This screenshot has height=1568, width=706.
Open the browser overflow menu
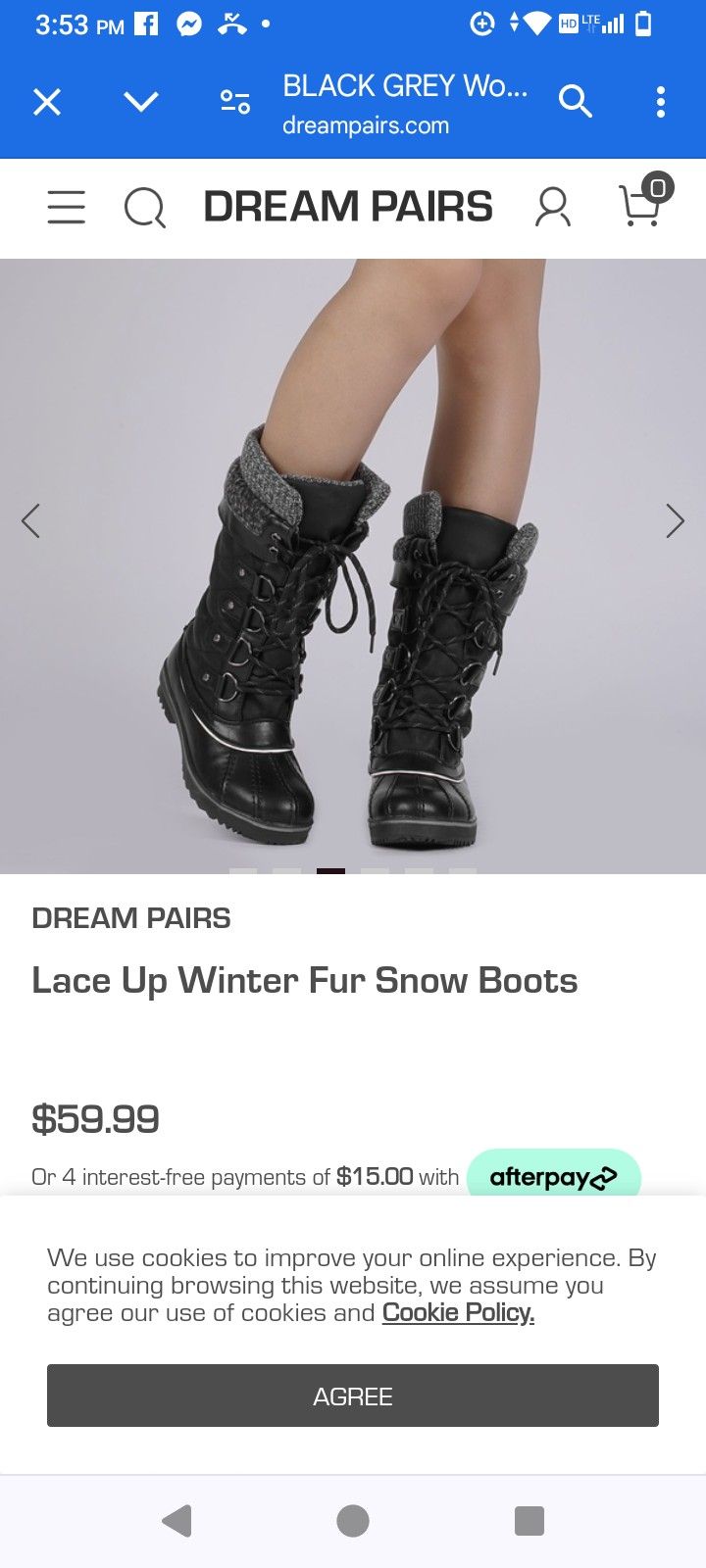pos(661,102)
